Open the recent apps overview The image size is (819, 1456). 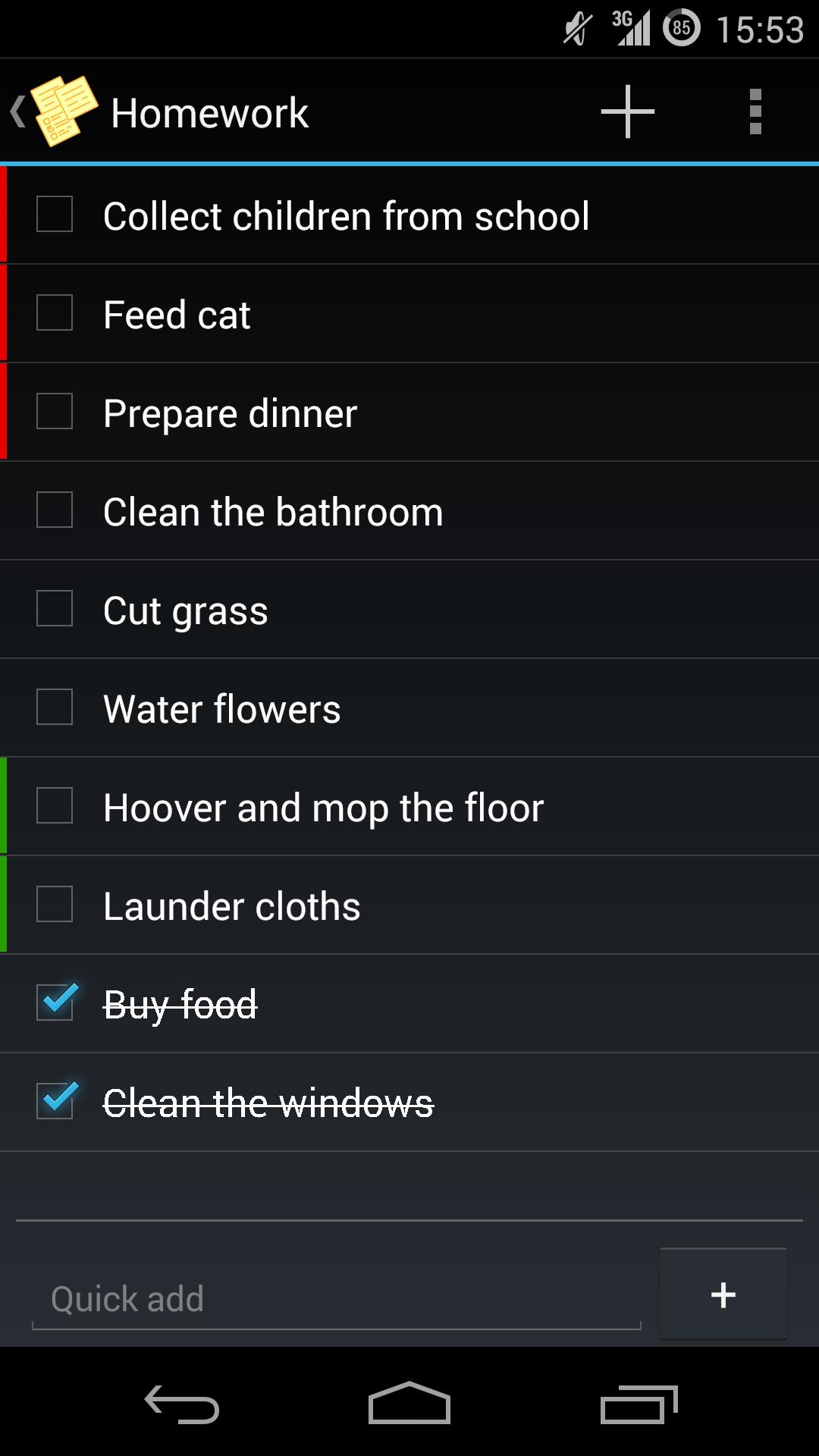point(638,1404)
